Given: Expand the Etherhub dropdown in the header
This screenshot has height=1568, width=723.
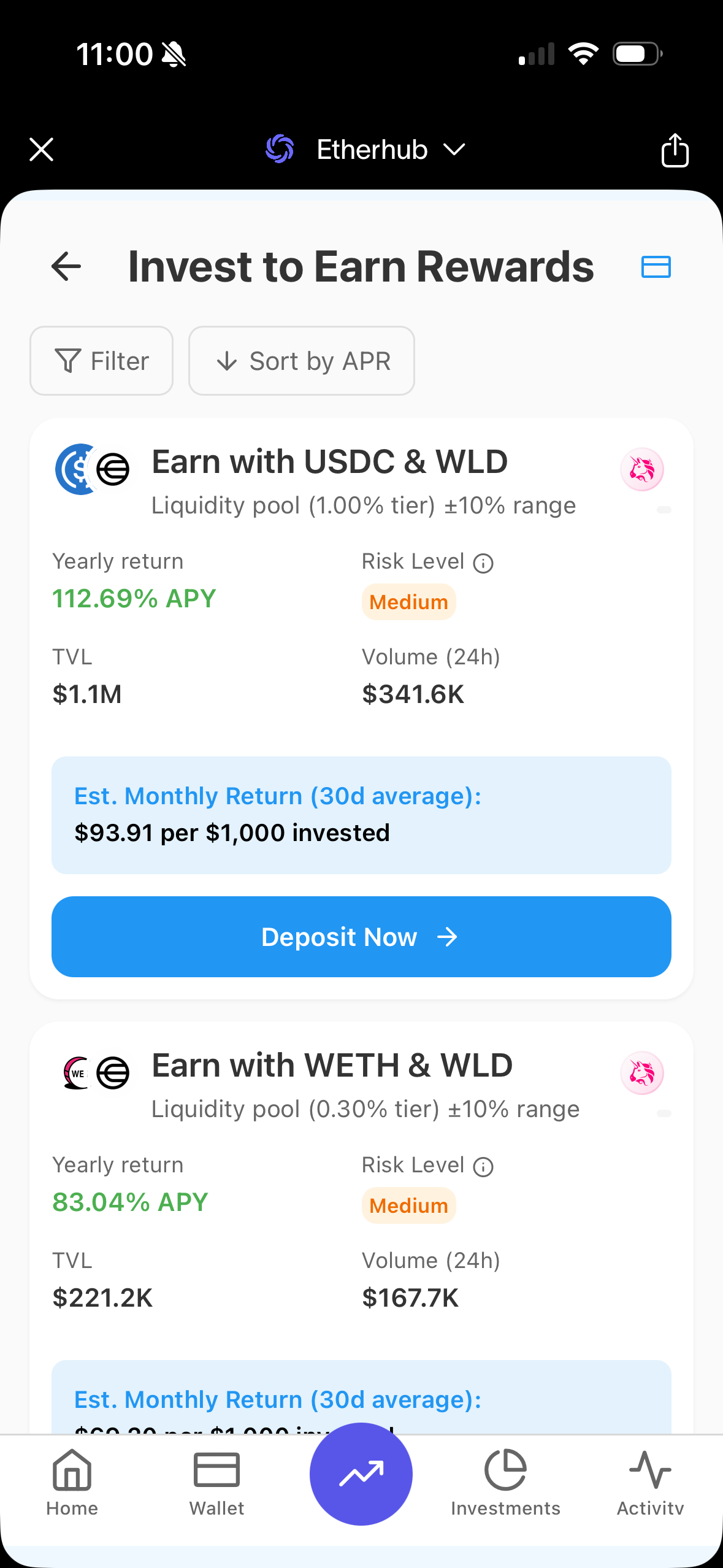Looking at the screenshot, I should click(453, 149).
